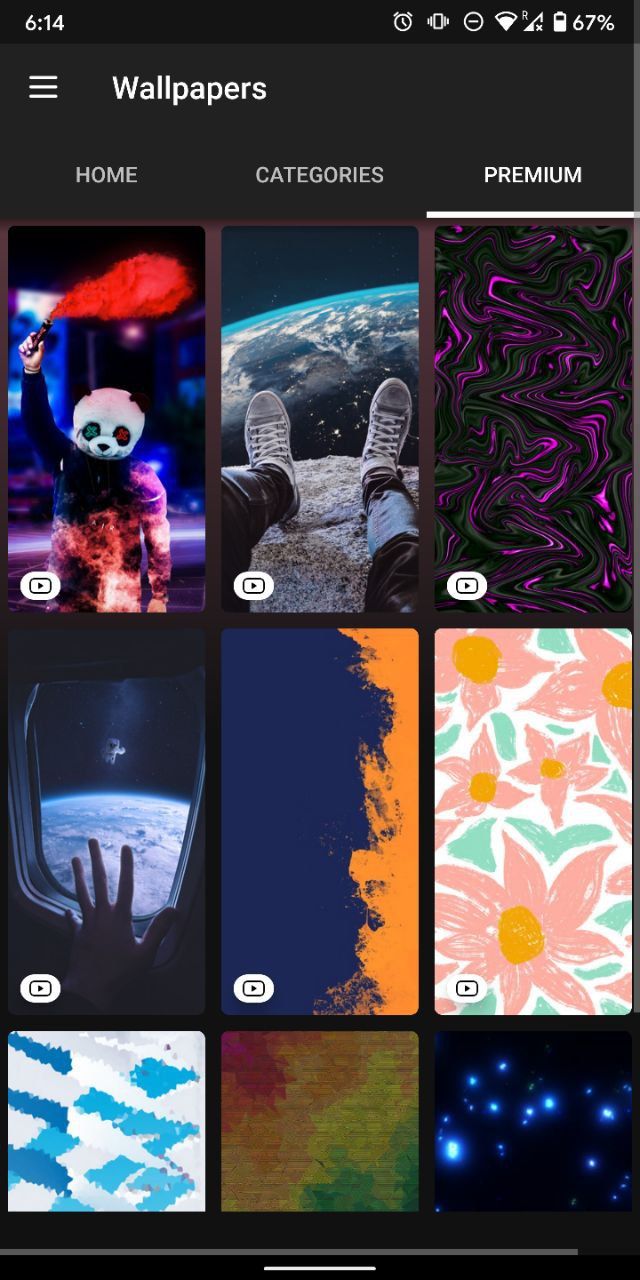Image resolution: width=640 pixels, height=1280 pixels.
Task: Open the hamburger drawer menu
Action: point(43,88)
